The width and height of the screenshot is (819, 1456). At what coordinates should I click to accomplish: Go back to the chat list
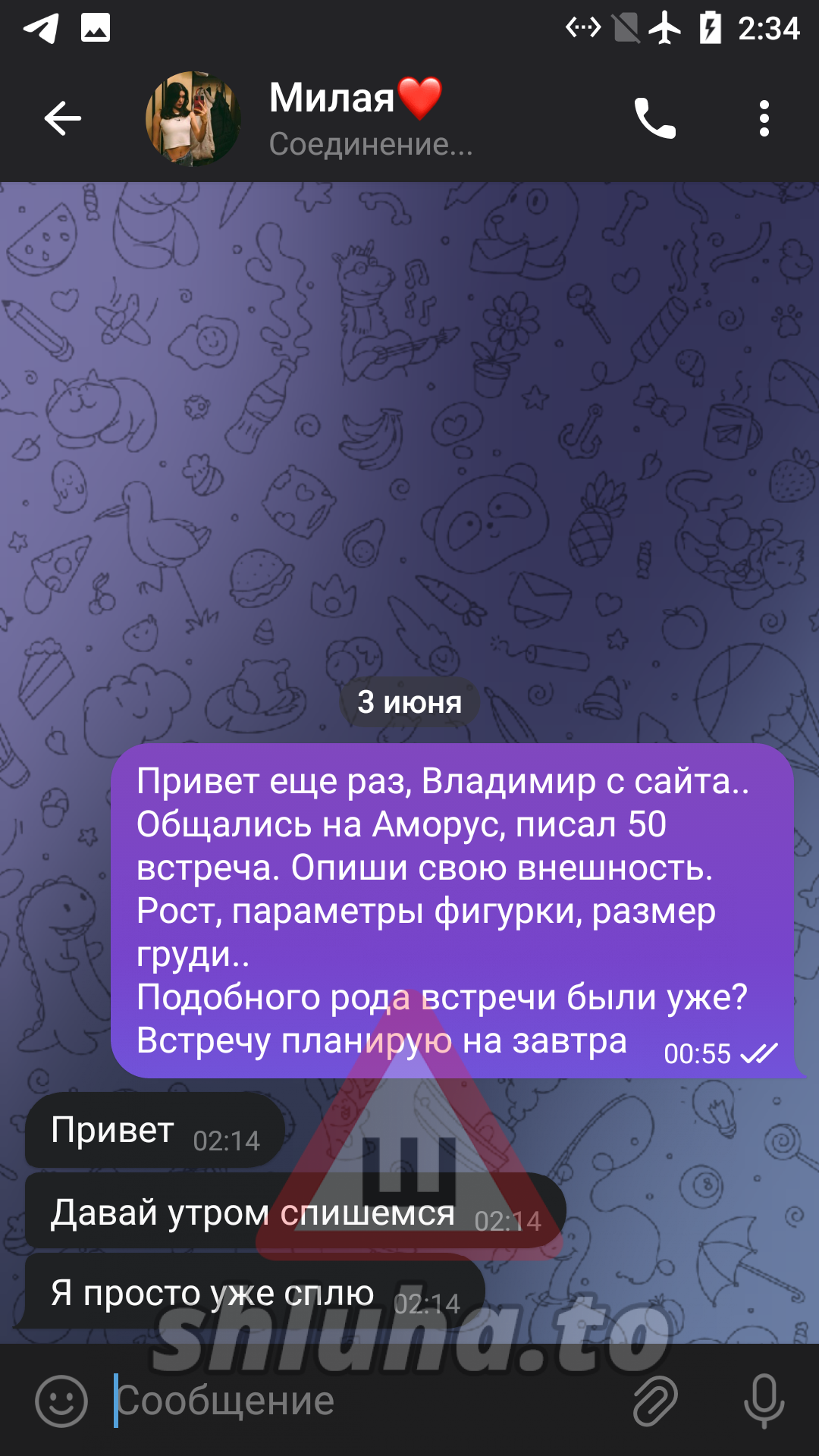(x=62, y=118)
